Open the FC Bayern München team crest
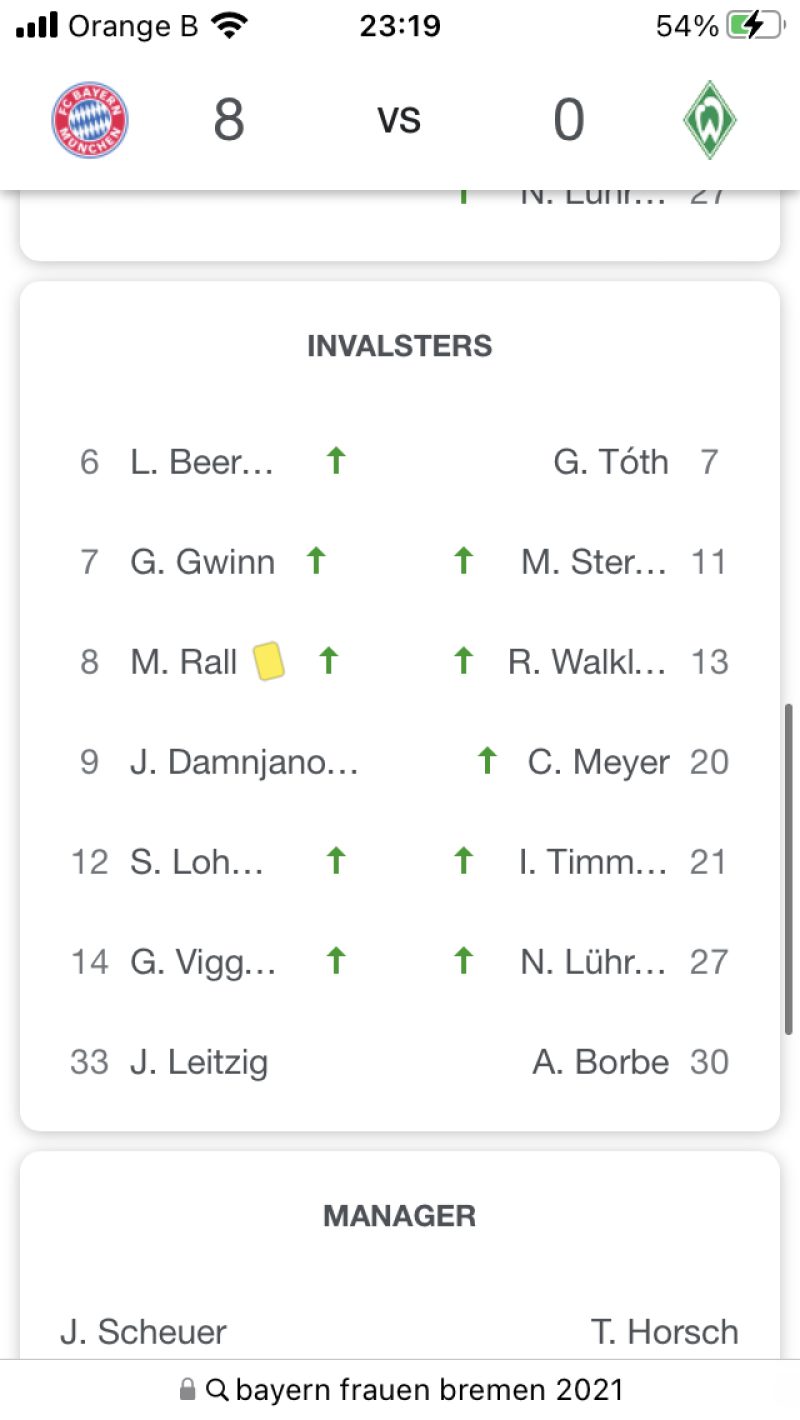 [x=90, y=121]
